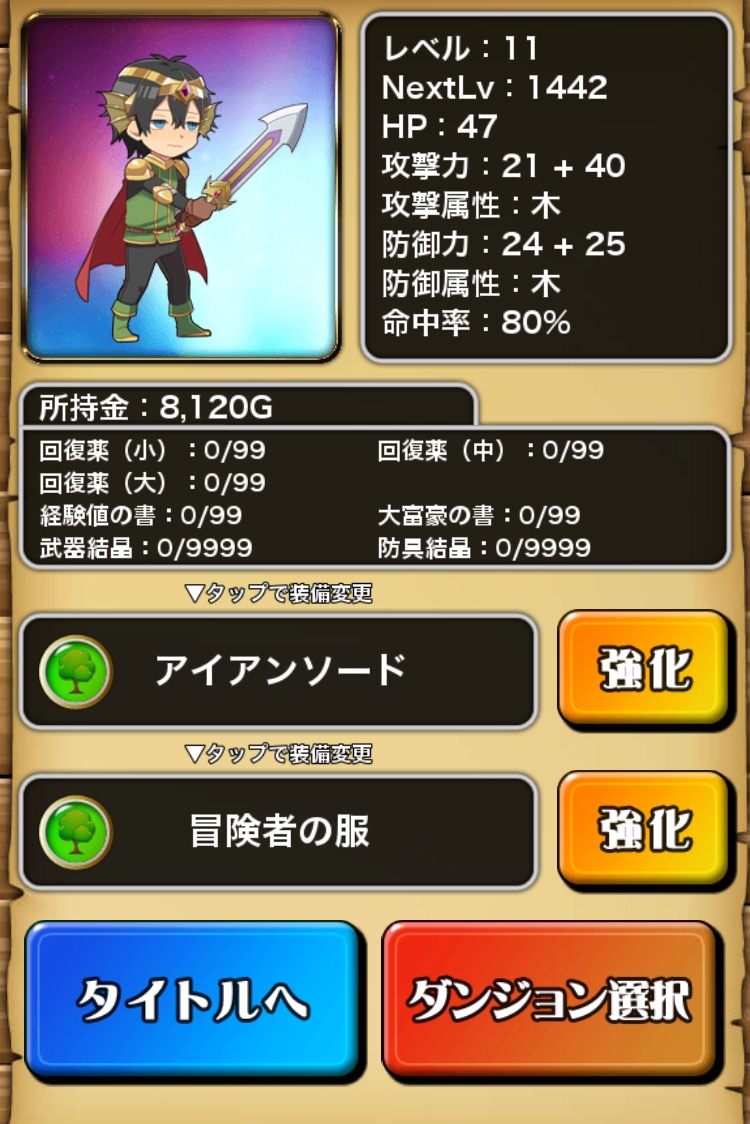Viewport: 750px width, 1124px height.
Task: Change armor by tapping 冒険者の服
Action: tap(278, 831)
